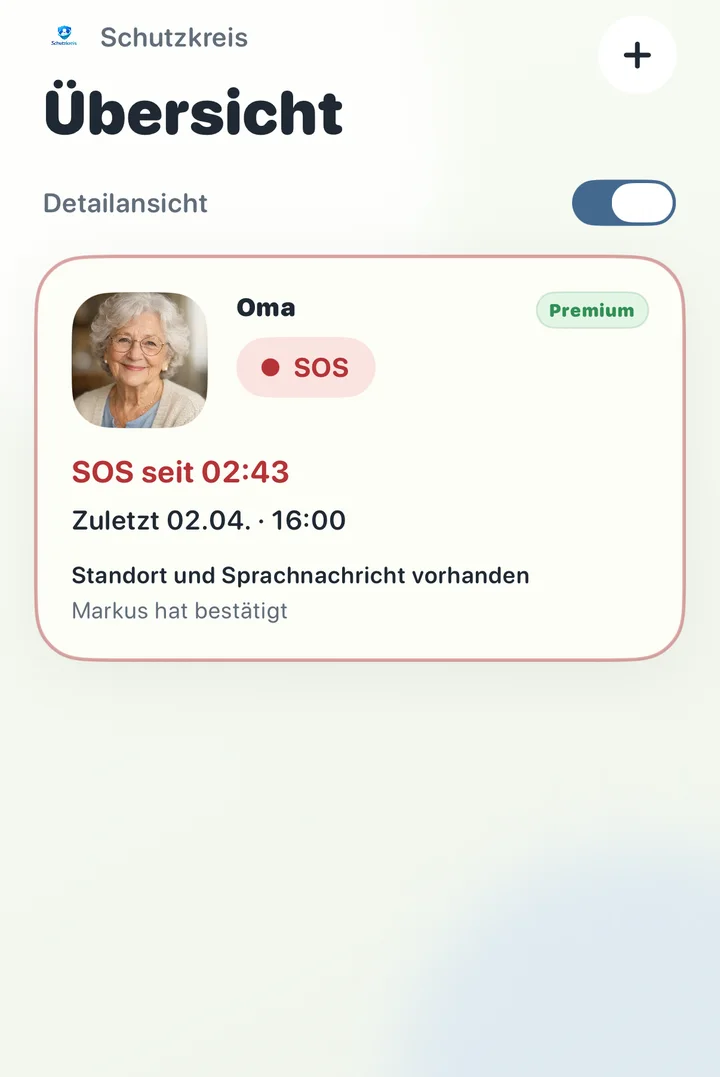Open the Übersicht screen title
The image size is (720, 1077).
[x=191, y=112]
